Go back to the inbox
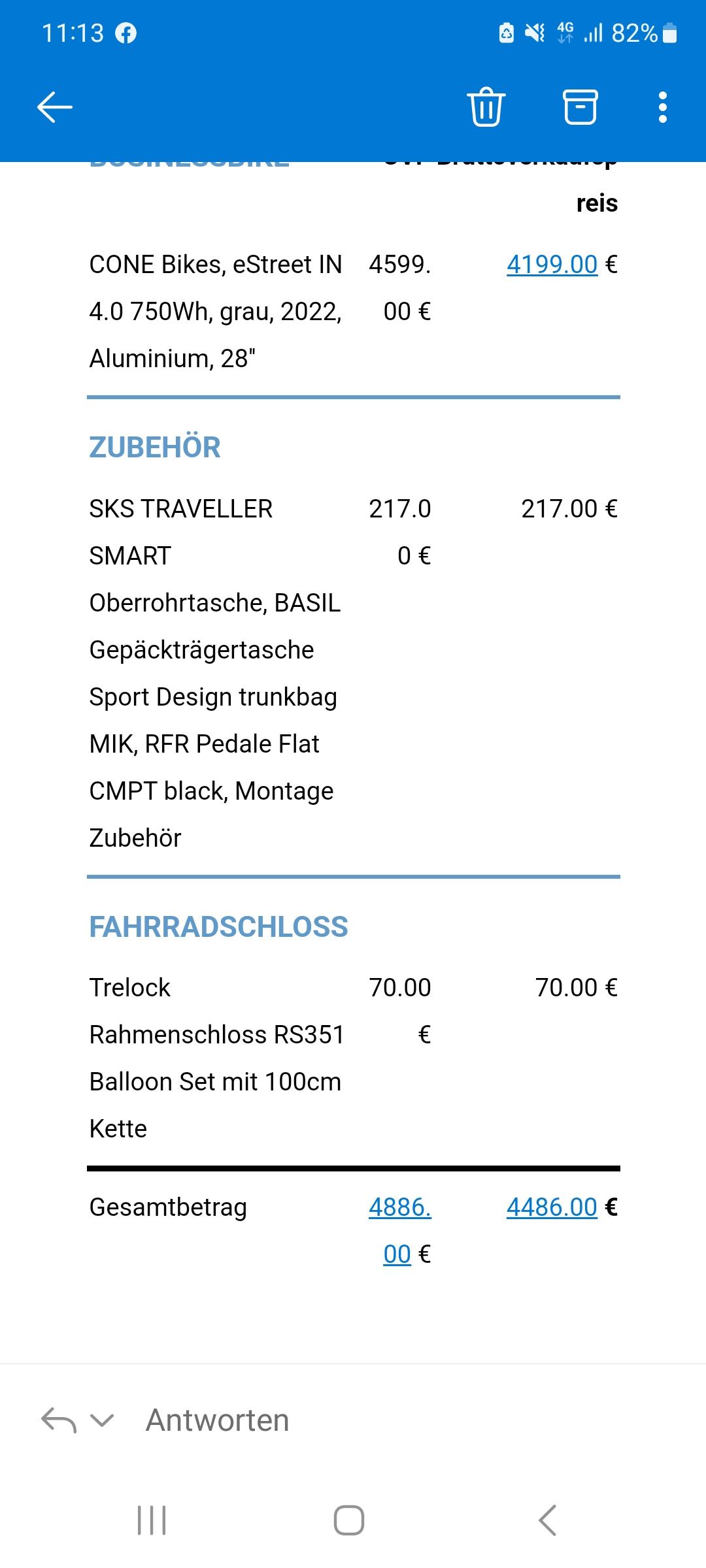 click(x=55, y=107)
